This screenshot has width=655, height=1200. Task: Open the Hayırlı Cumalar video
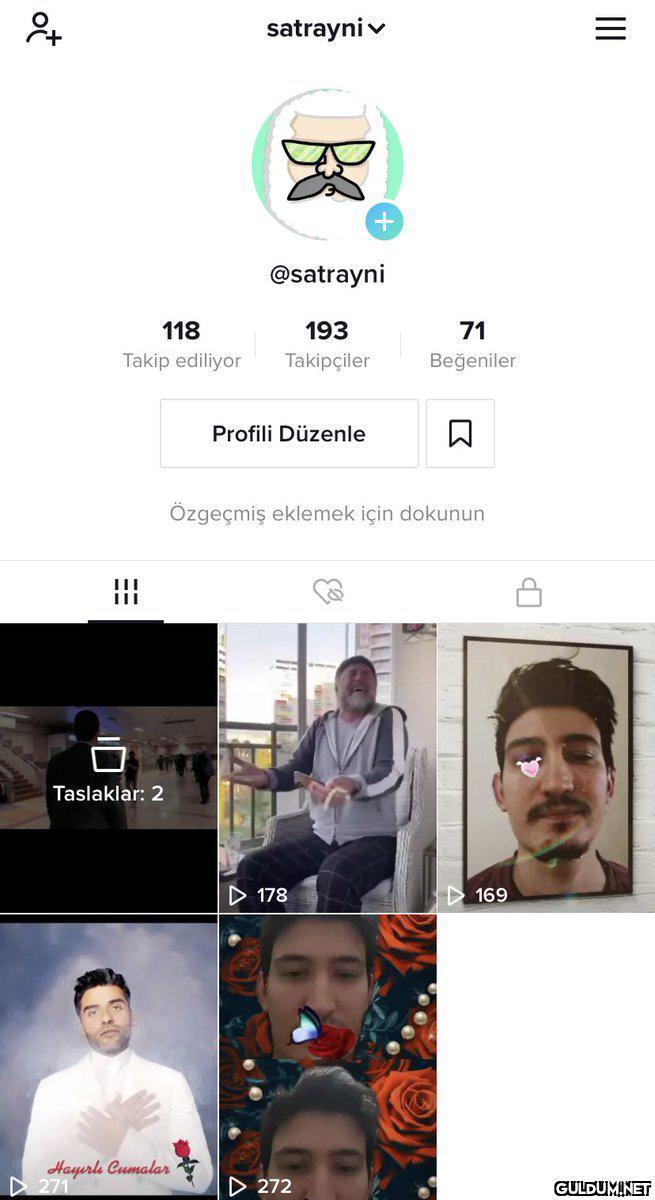point(108,1057)
